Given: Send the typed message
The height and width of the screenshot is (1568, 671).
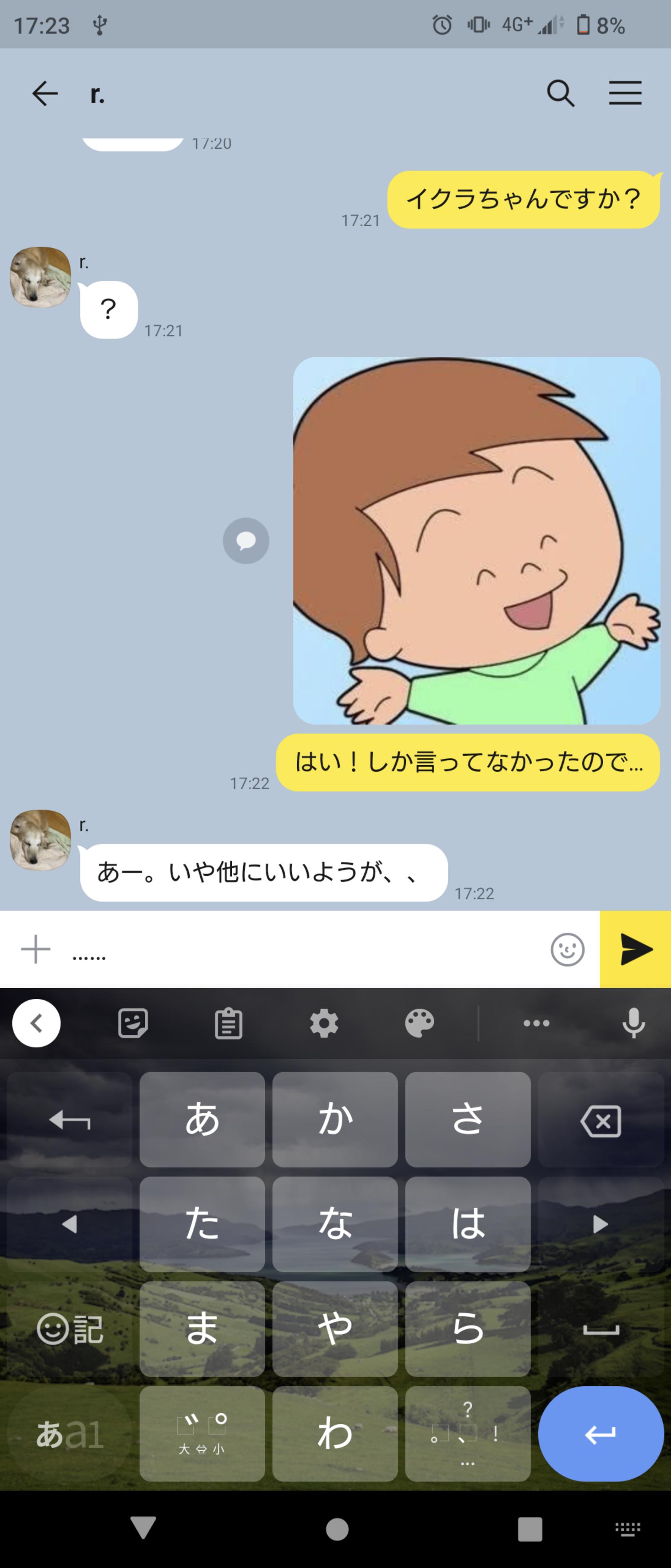Looking at the screenshot, I should (636, 949).
